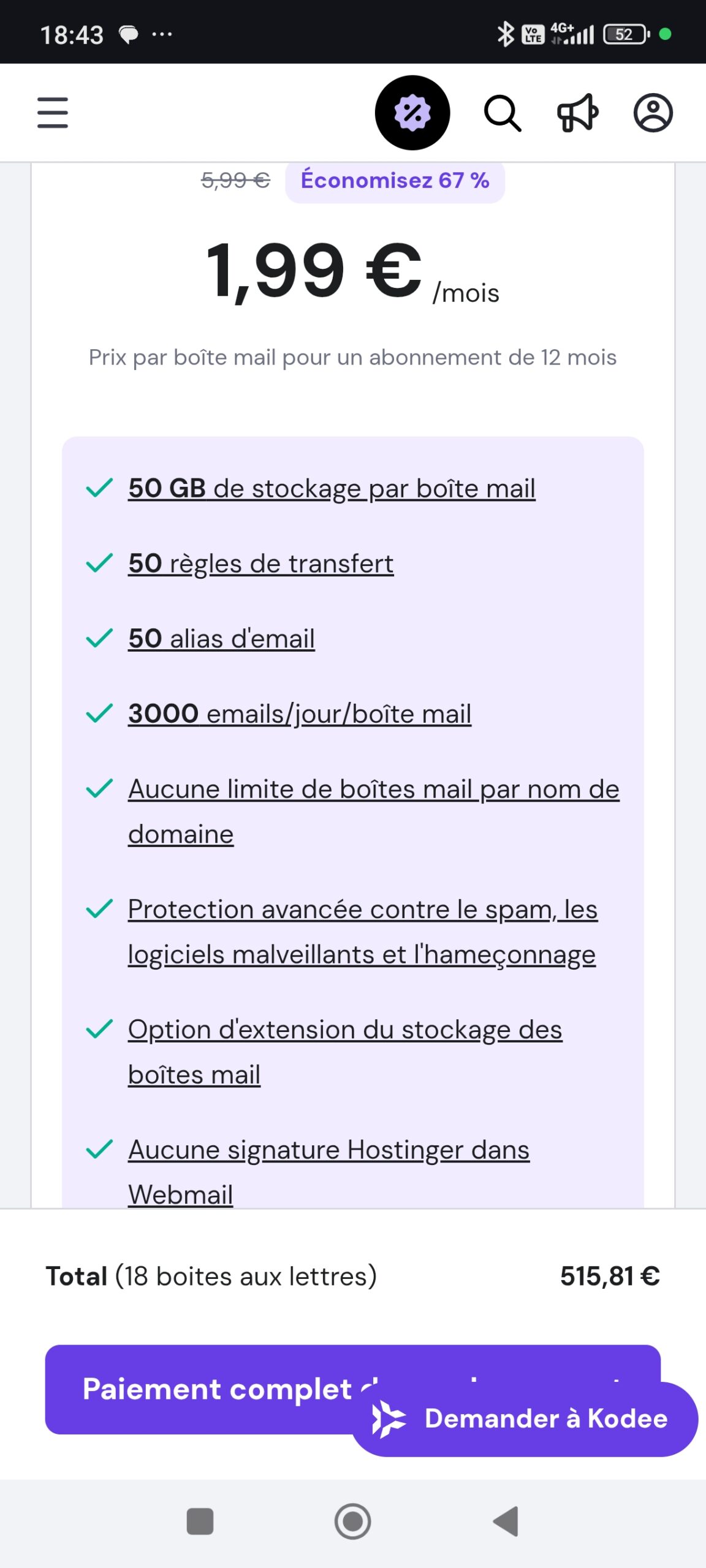706x1568 pixels.
Task: Open the 50 règles de transfert link
Action: [260, 563]
